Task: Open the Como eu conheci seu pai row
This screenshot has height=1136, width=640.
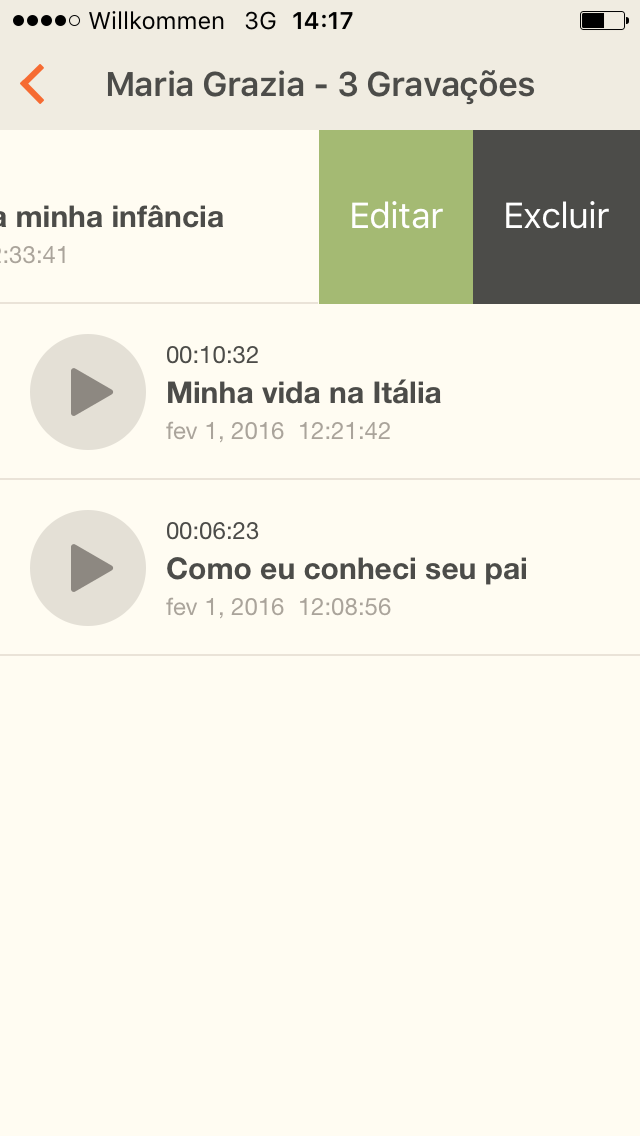Action: tap(320, 568)
